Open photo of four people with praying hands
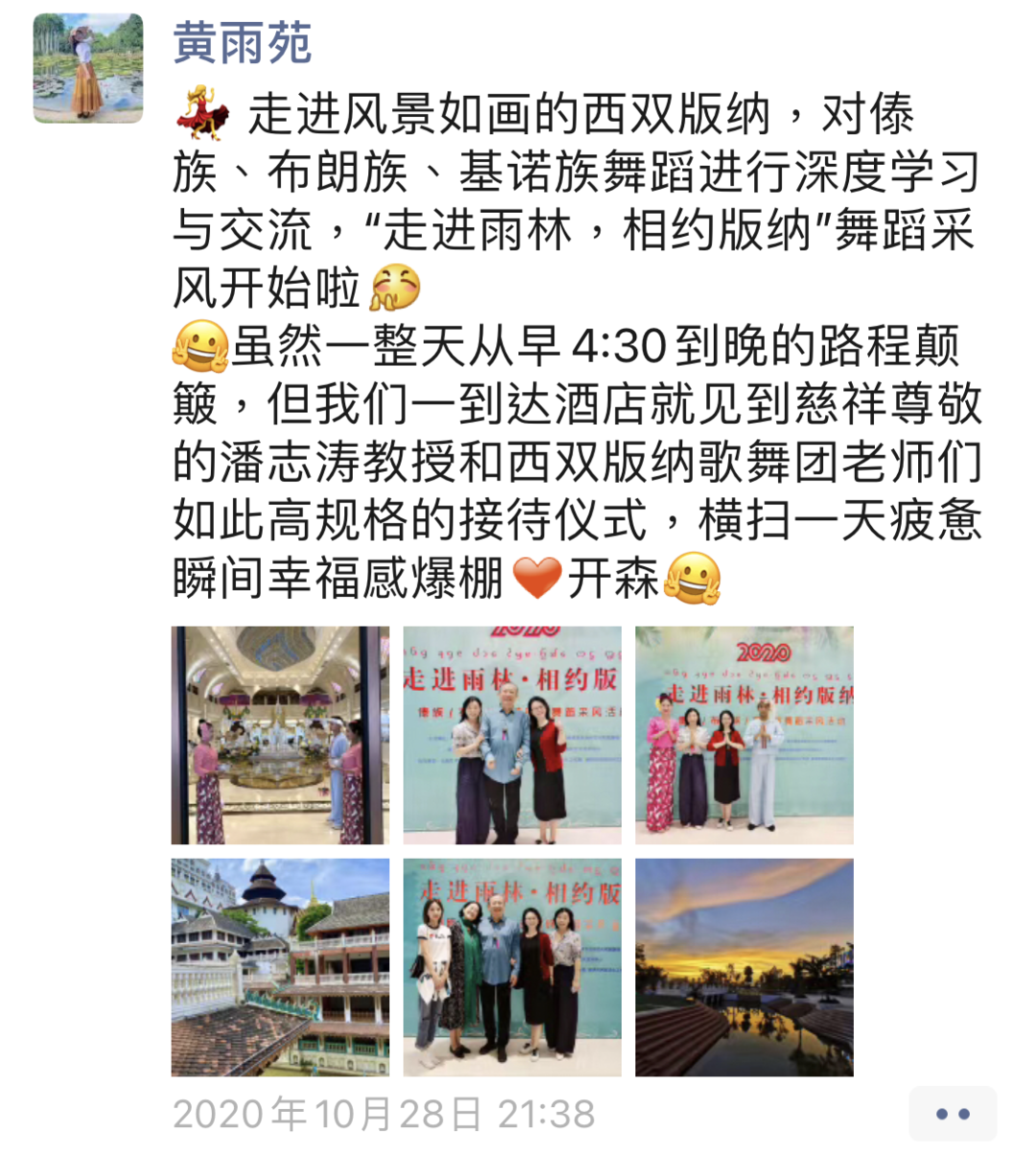The height and width of the screenshot is (1158, 1036). pos(743,735)
